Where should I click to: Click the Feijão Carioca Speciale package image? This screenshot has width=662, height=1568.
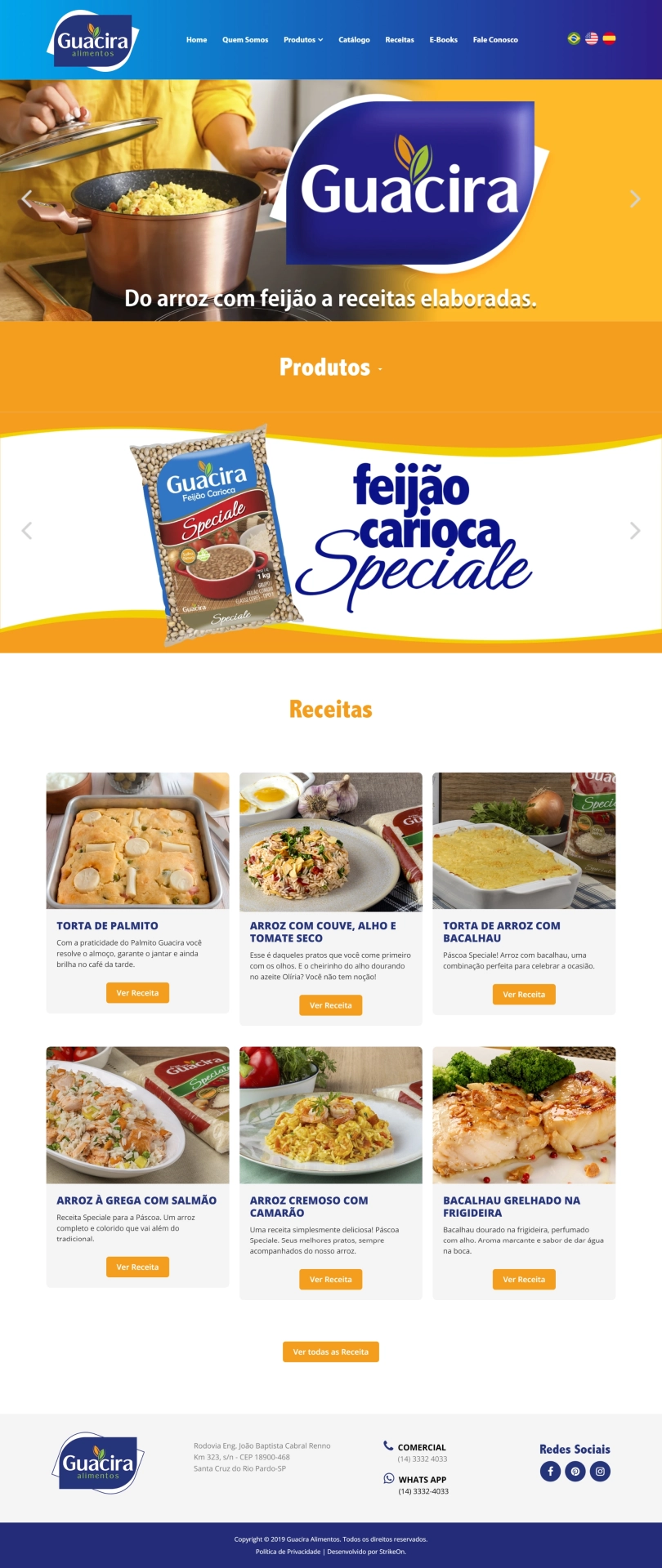pyautogui.click(x=200, y=531)
